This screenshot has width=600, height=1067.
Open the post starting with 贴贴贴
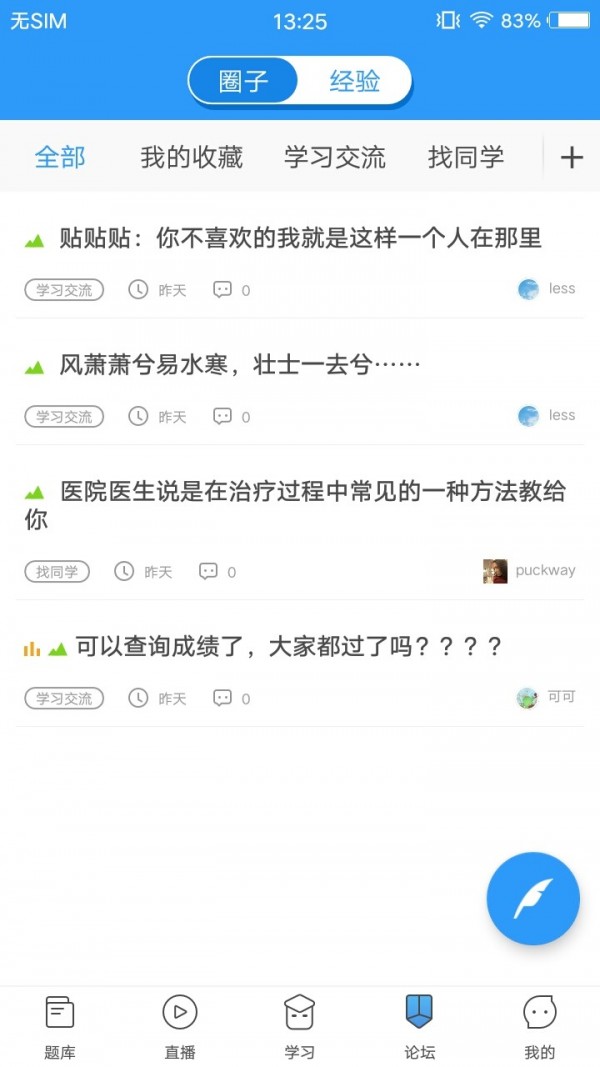pyautogui.click(x=300, y=238)
